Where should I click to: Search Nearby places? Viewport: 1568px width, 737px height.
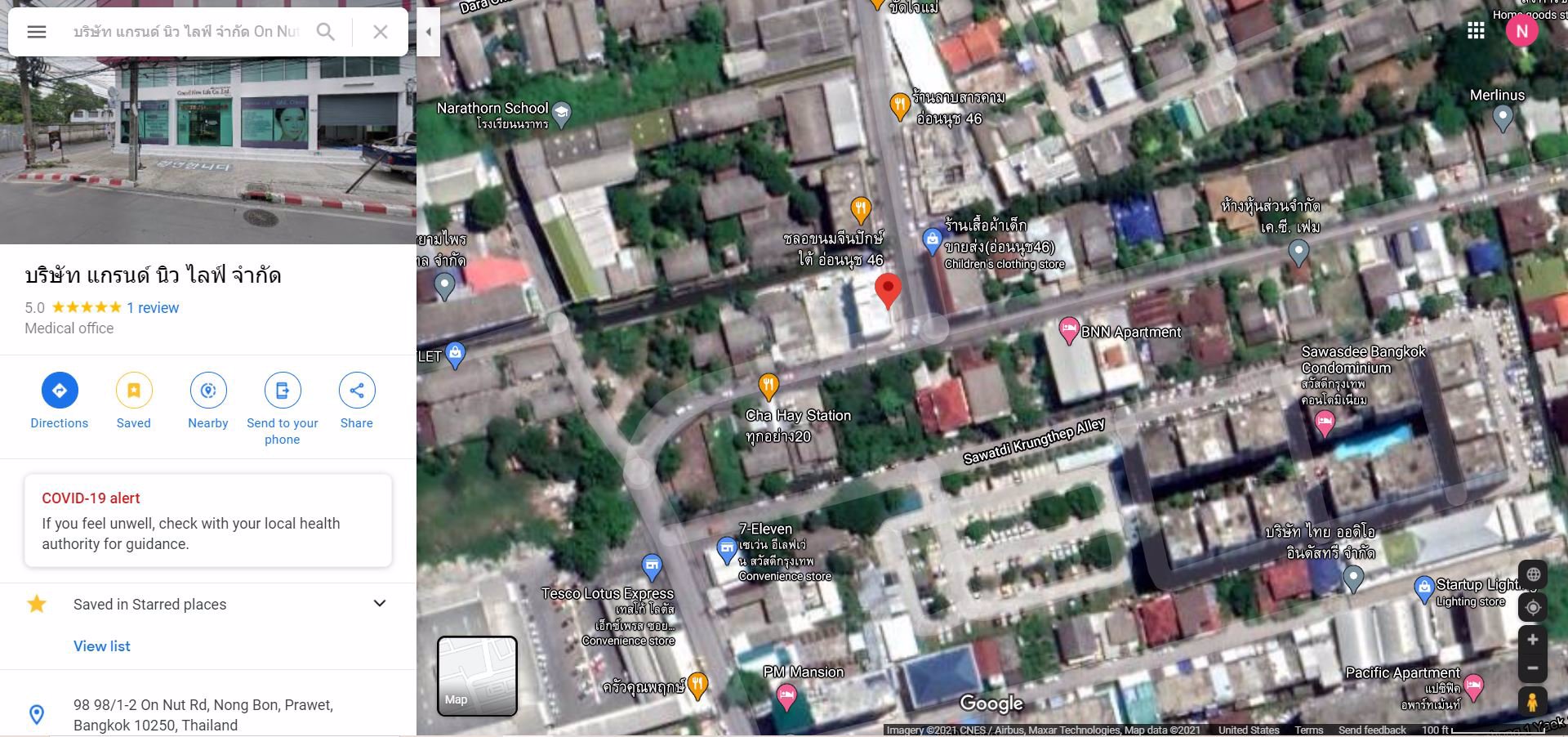(x=208, y=391)
